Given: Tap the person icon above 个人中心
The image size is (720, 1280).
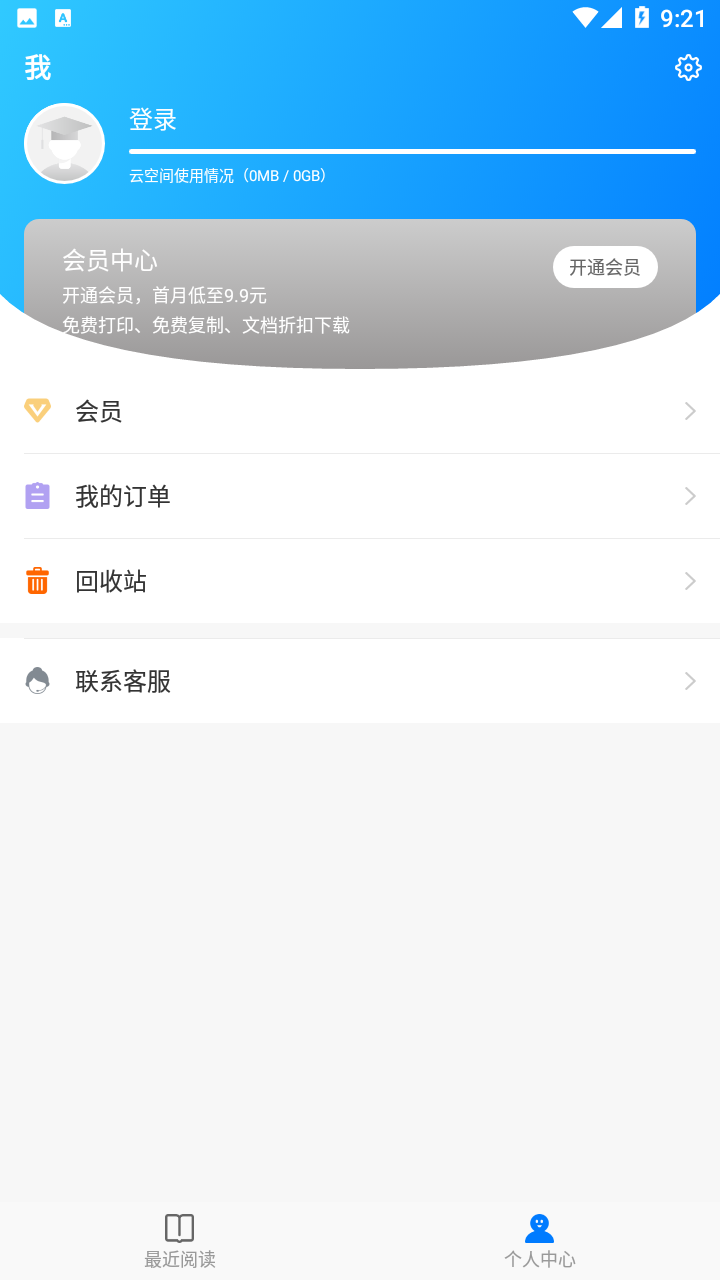Looking at the screenshot, I should (540, 1225).
